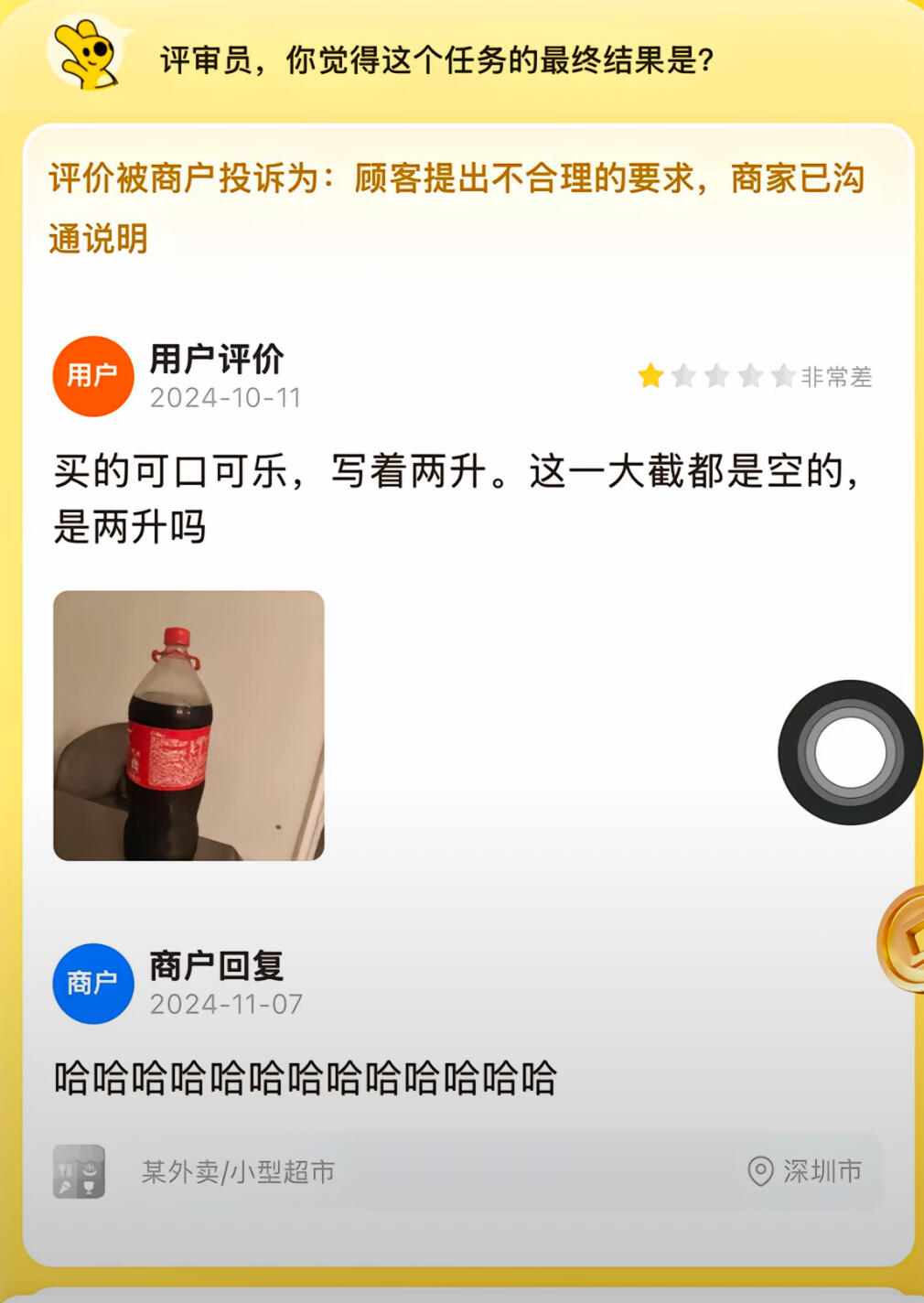Select the blue 商户 merchant avatar

(x=91, y=985)
